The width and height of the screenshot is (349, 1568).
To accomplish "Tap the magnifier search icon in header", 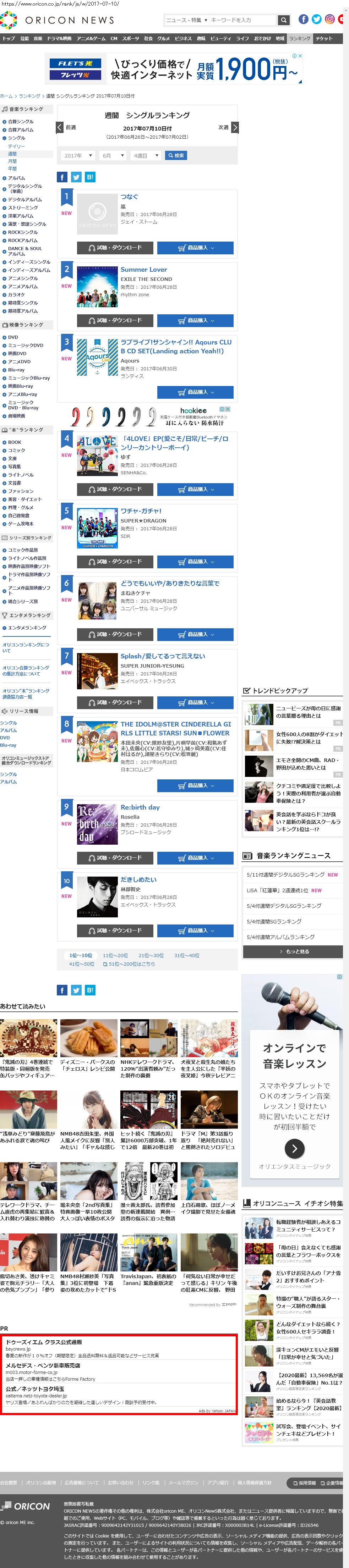I will point(283,20).
